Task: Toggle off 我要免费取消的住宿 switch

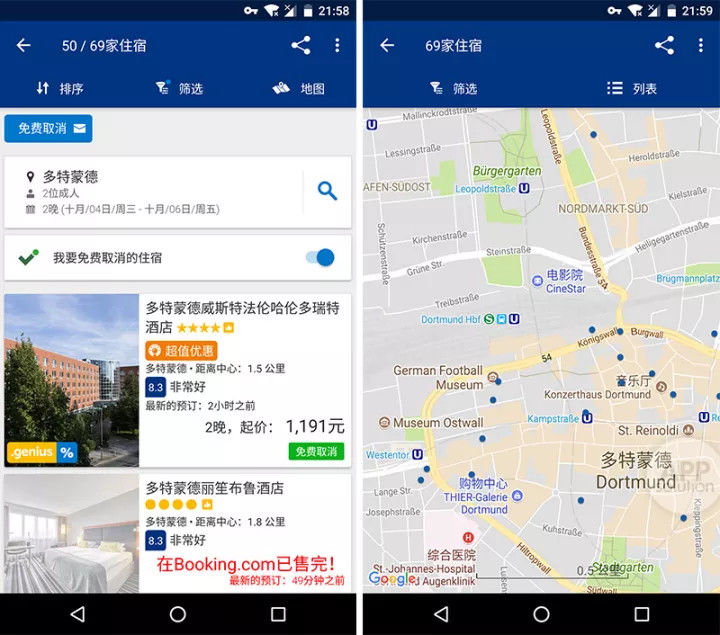Action: [x=320, y=257]
